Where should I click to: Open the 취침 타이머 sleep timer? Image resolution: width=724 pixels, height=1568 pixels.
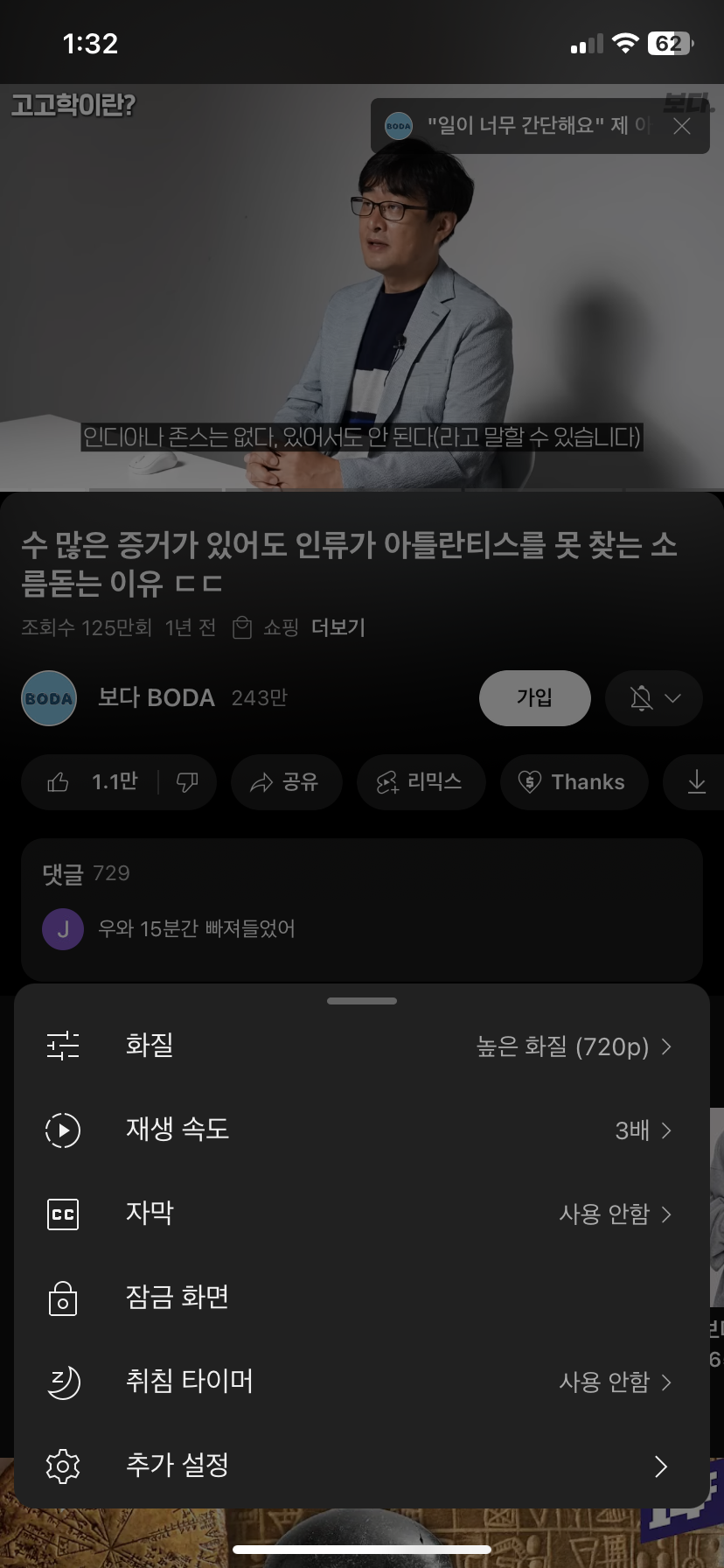point(361,1382)
